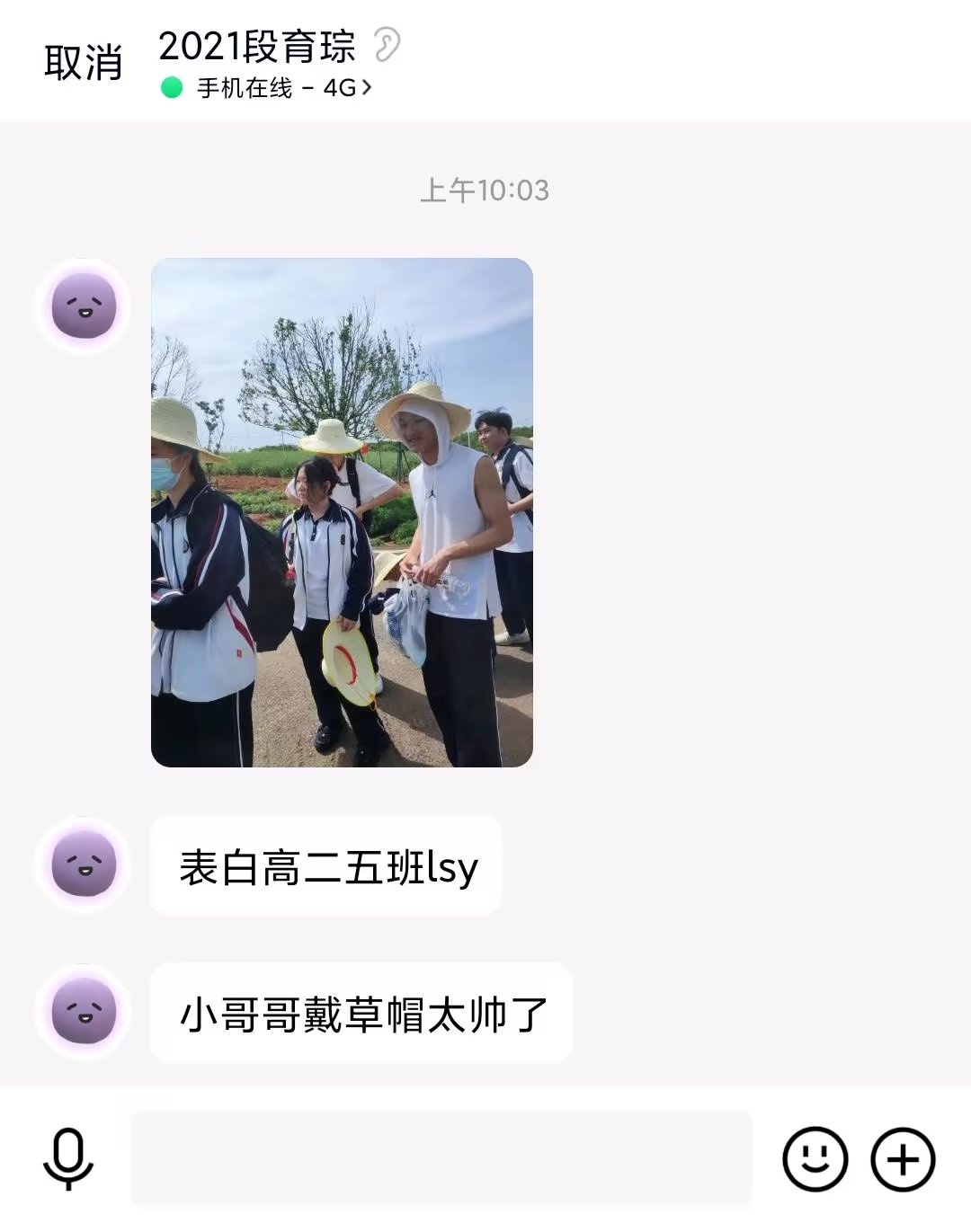
Task: Open the plus attachment menu
Action: (903, 1158)
